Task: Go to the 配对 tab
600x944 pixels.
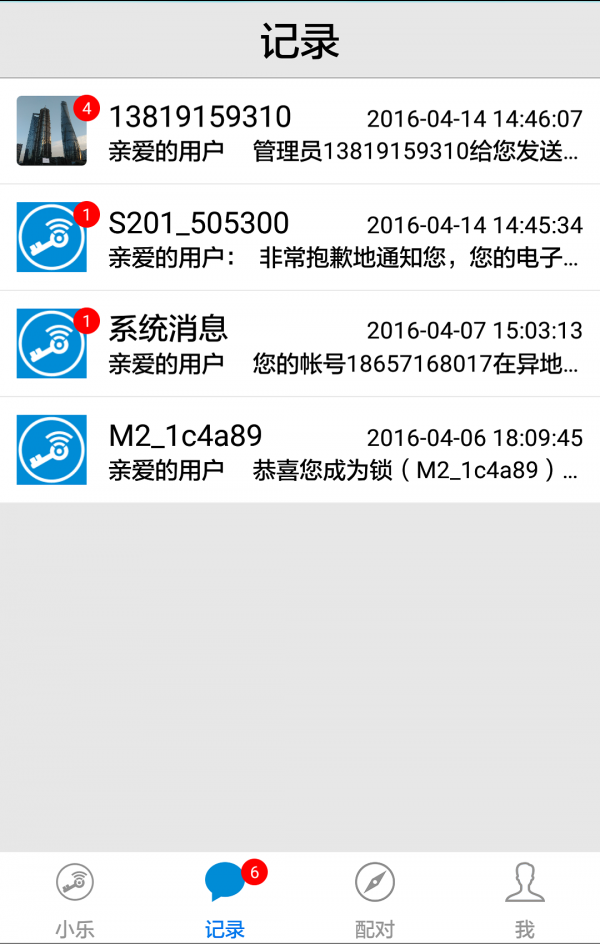Action: point(375,899)
